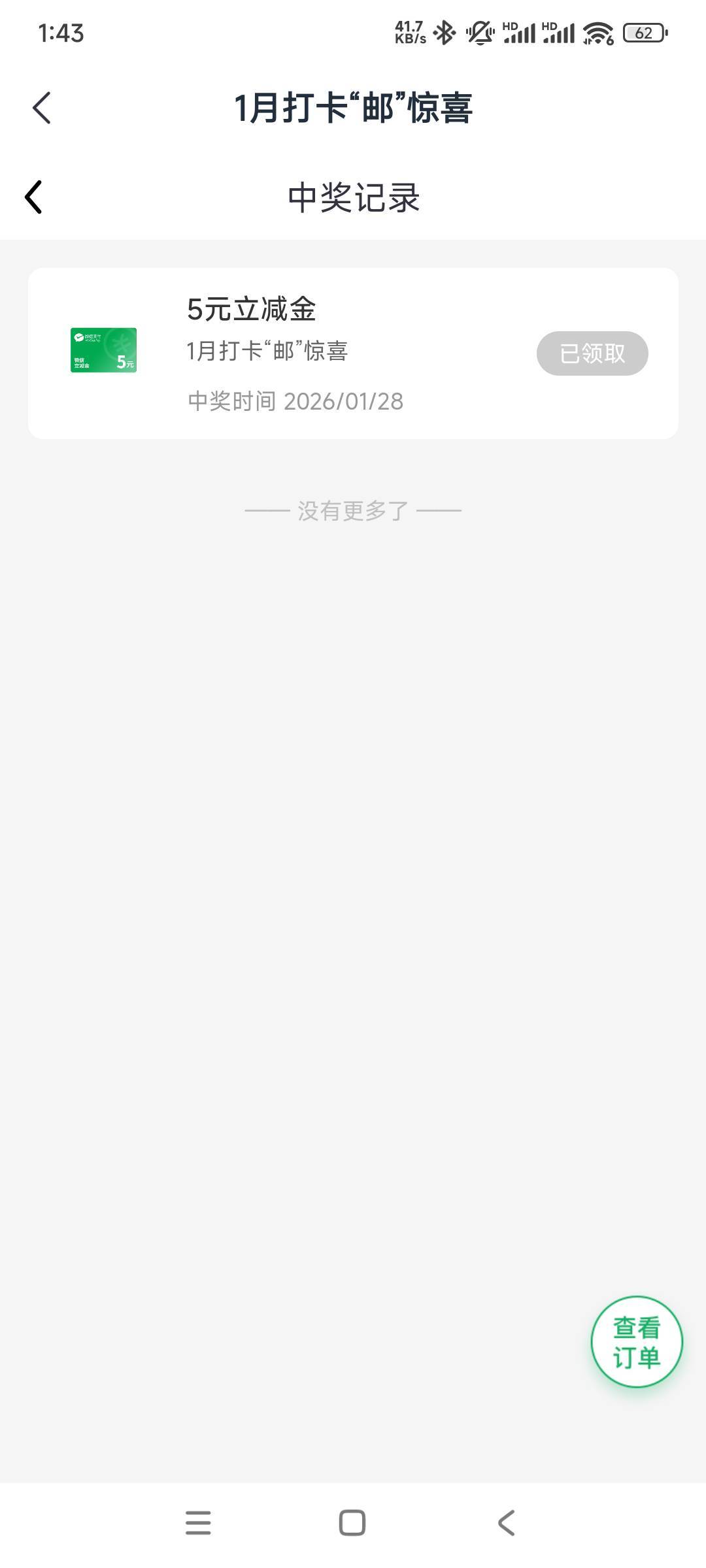Go back from the 1月打卡"邮"惊喜 page
The height and width of the screenshot is (1568, 706).
tap(42, 108)
